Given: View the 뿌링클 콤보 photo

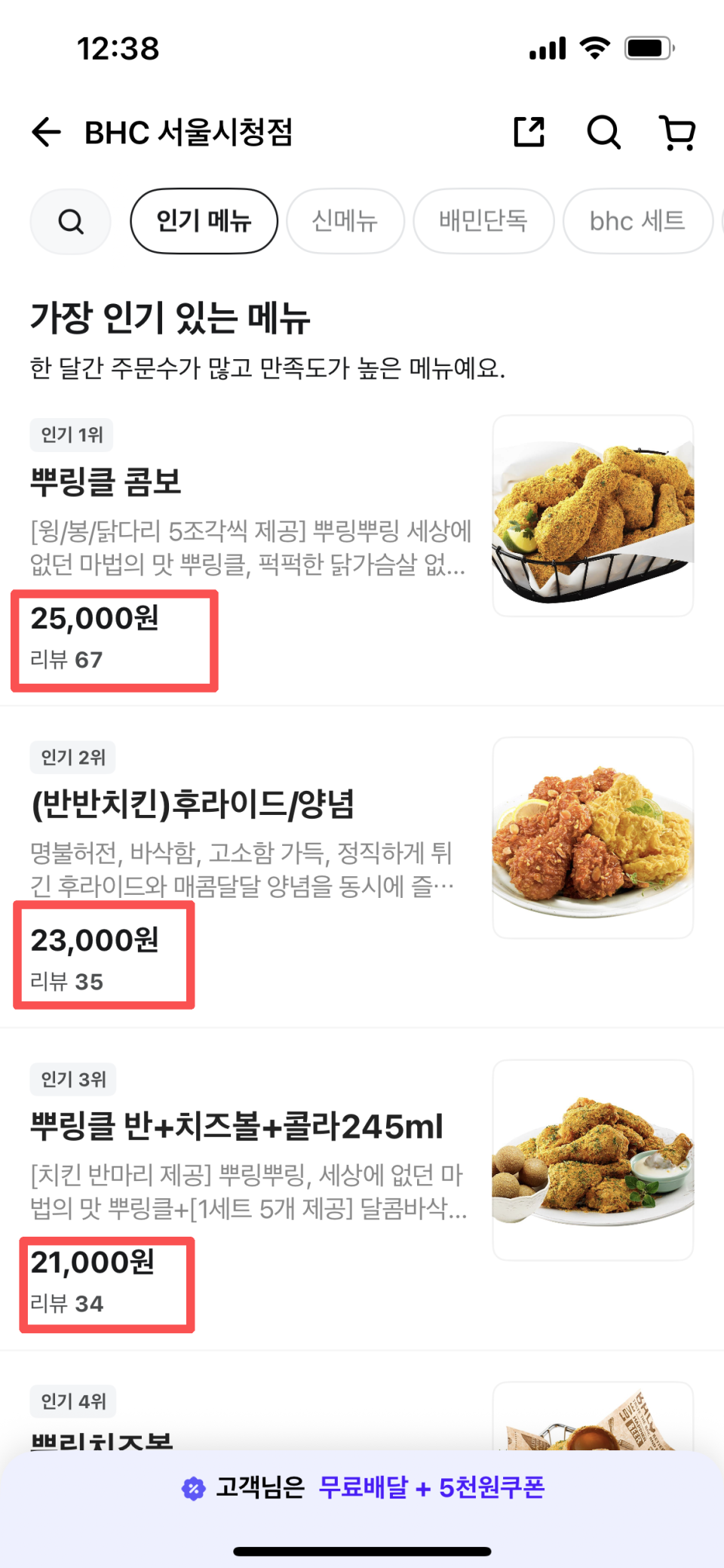Looking at the screenshot, I should (x=593, y=516).
